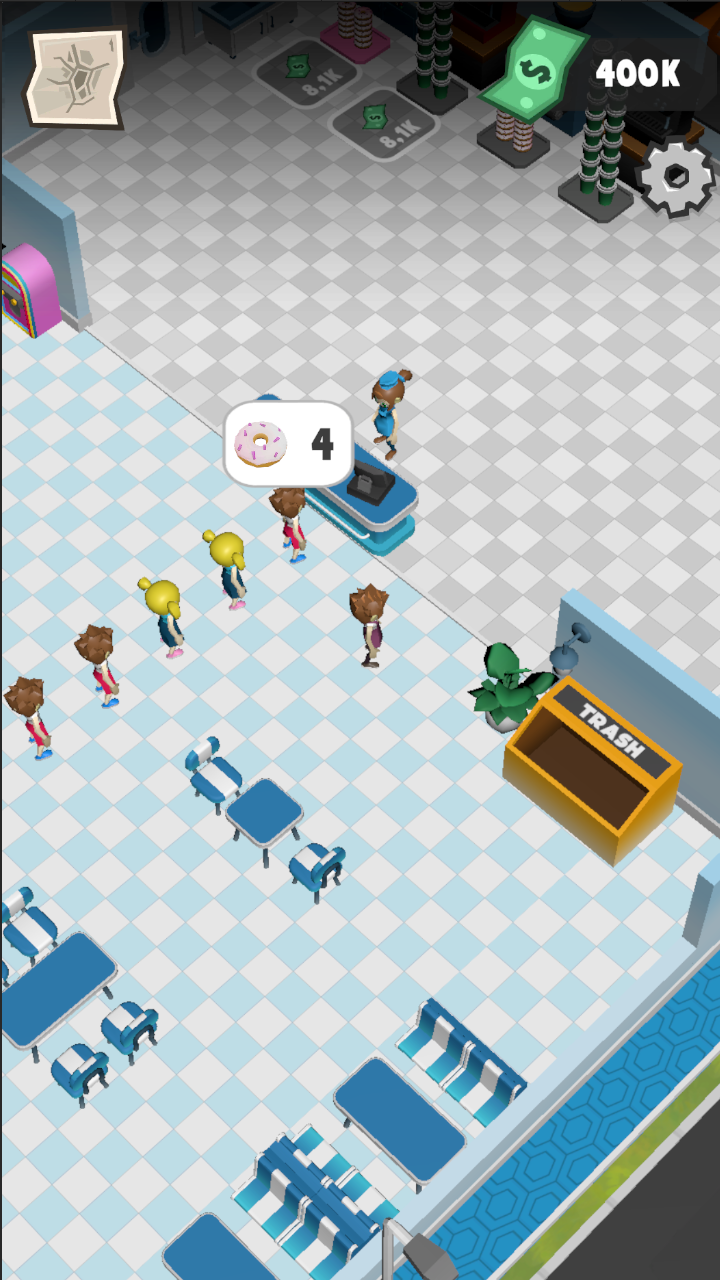Tap the 400K money counter

[637, 72]
